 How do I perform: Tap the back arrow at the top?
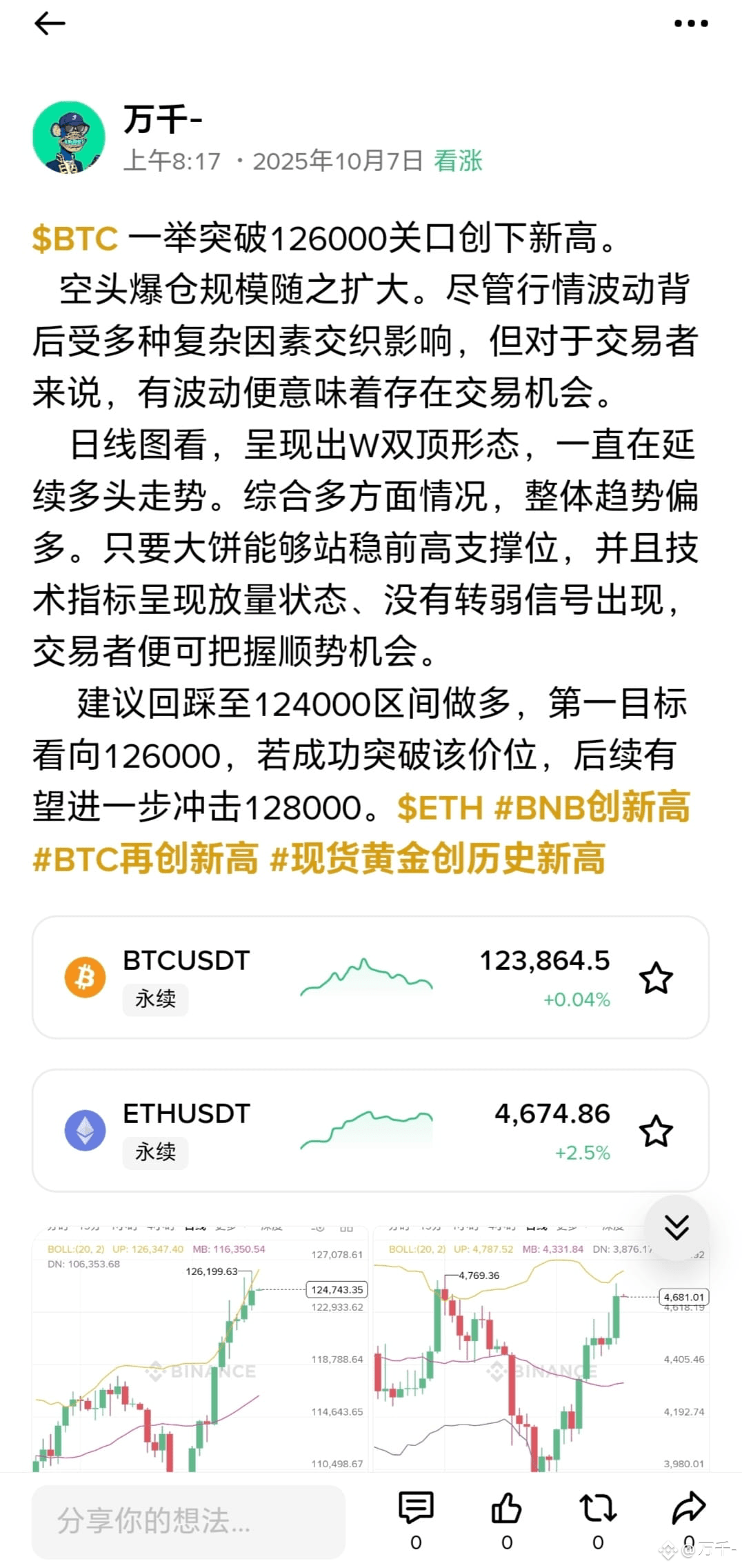coord(48,23)
